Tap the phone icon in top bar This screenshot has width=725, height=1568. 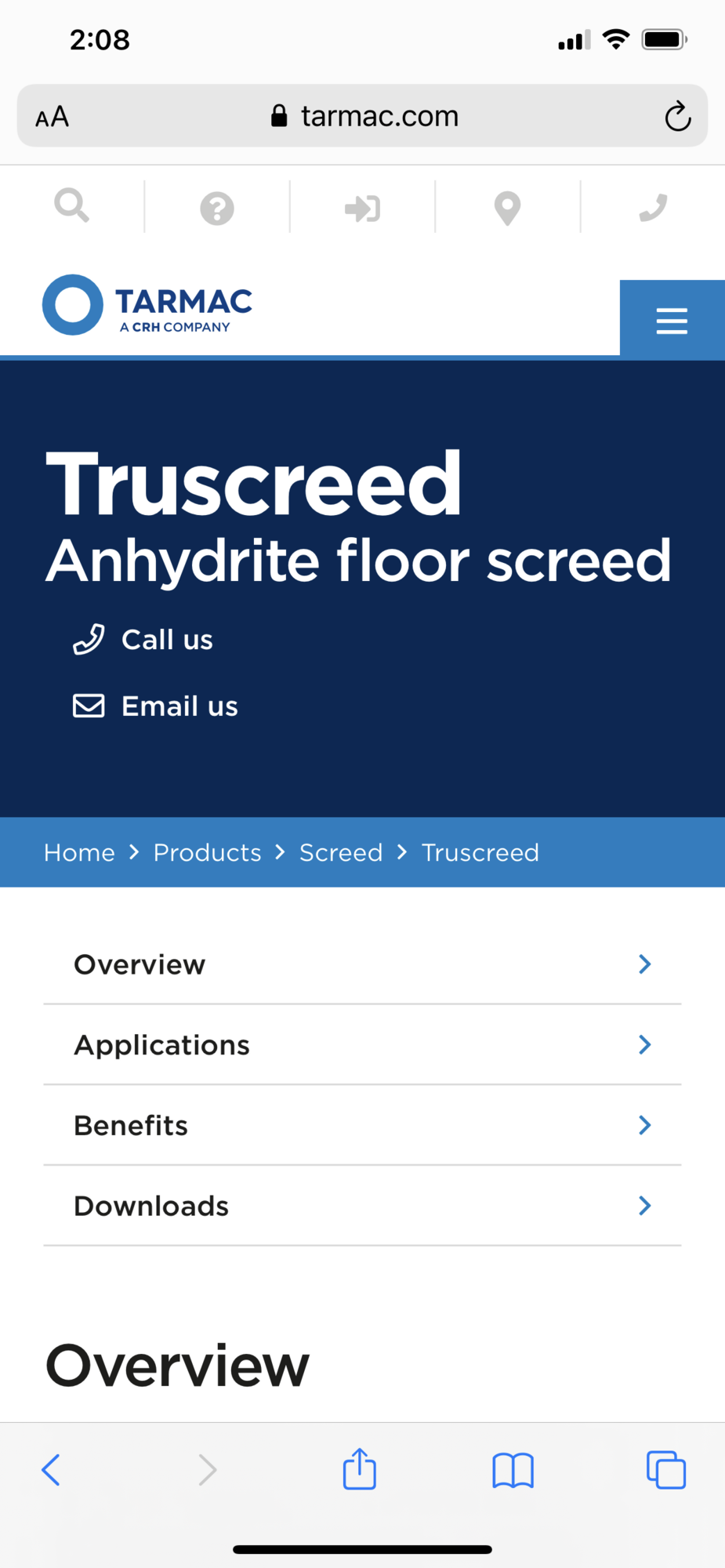point(653,208)
